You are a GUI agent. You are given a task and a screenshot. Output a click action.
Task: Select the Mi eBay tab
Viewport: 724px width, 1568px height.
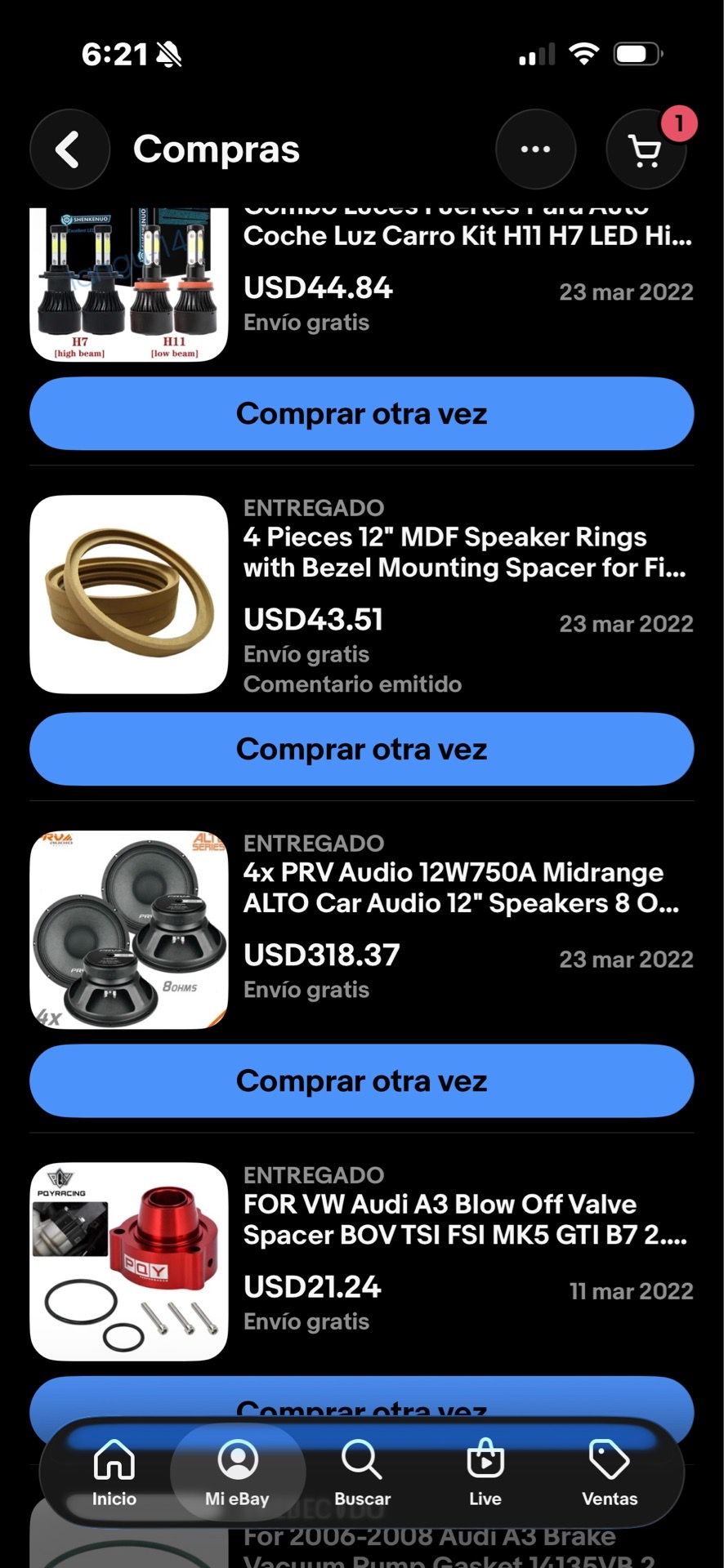pyautogui.click(x=238, y=1473)
